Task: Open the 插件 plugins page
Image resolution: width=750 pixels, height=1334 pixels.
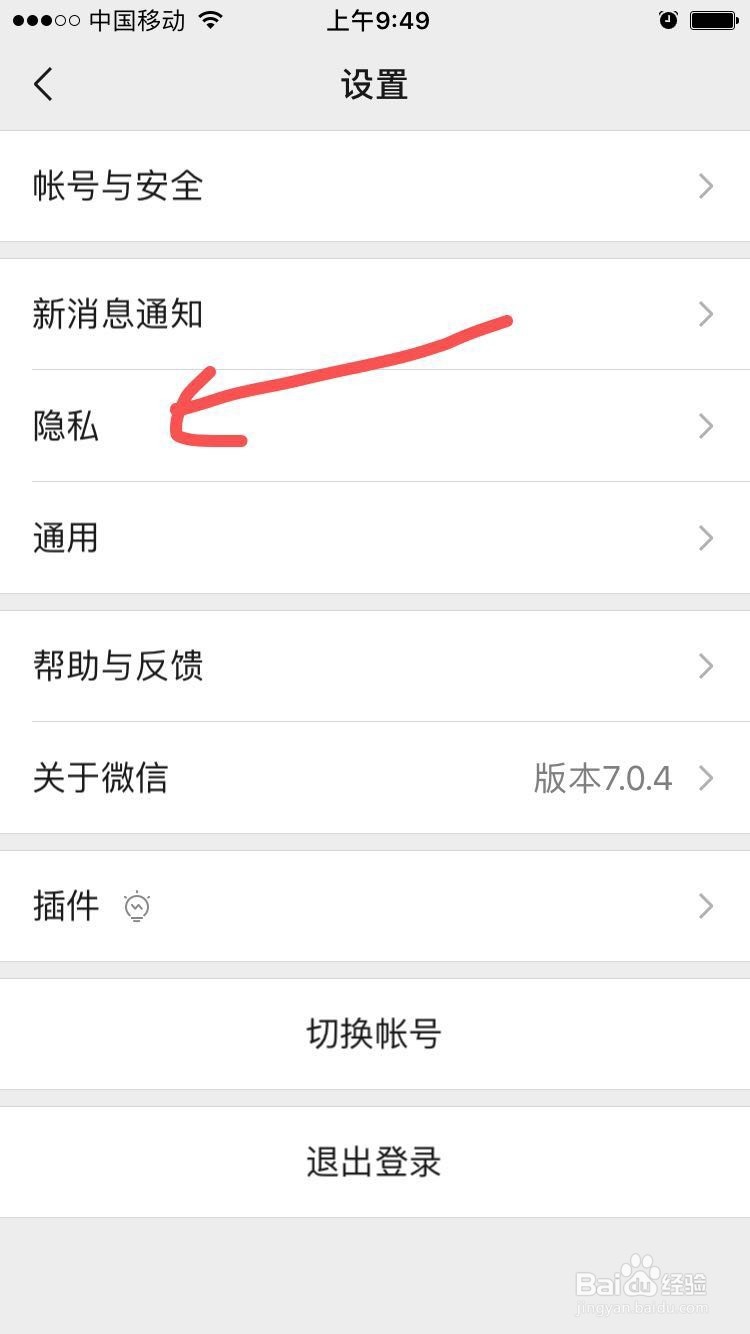Action: click(x=66, y=906)
